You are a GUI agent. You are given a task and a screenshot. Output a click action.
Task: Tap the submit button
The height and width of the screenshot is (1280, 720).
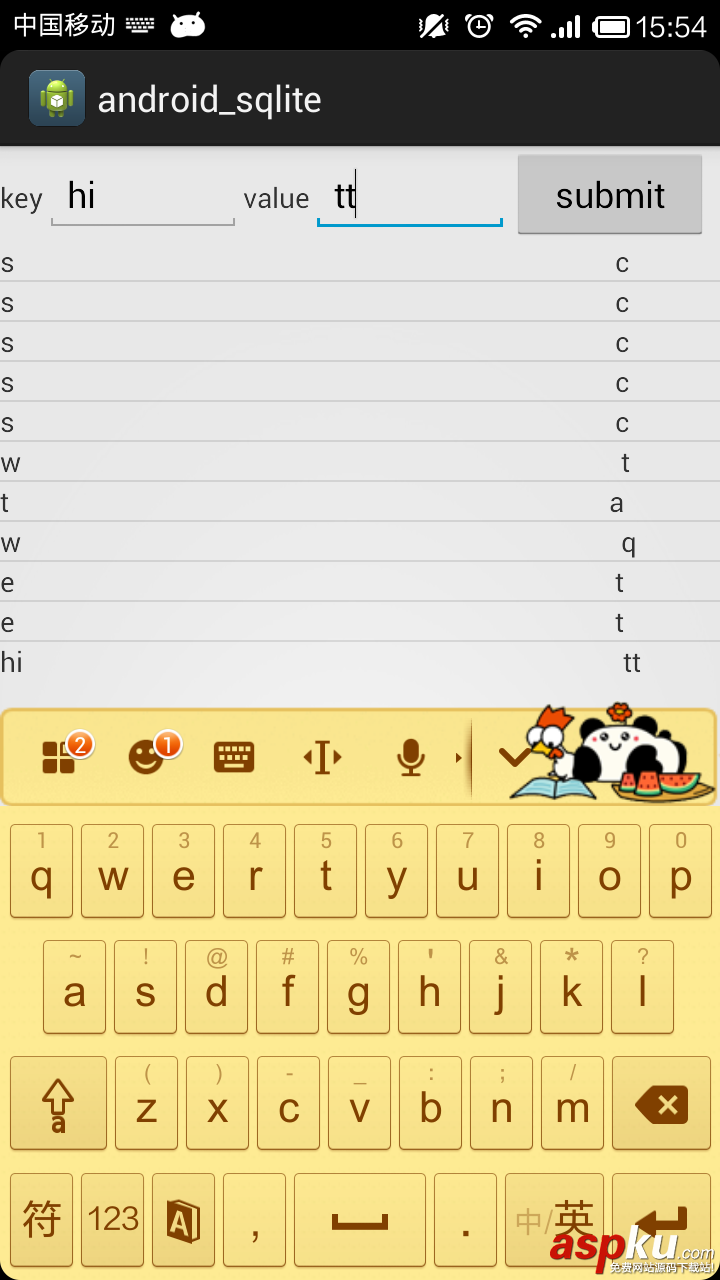[610, 195]
